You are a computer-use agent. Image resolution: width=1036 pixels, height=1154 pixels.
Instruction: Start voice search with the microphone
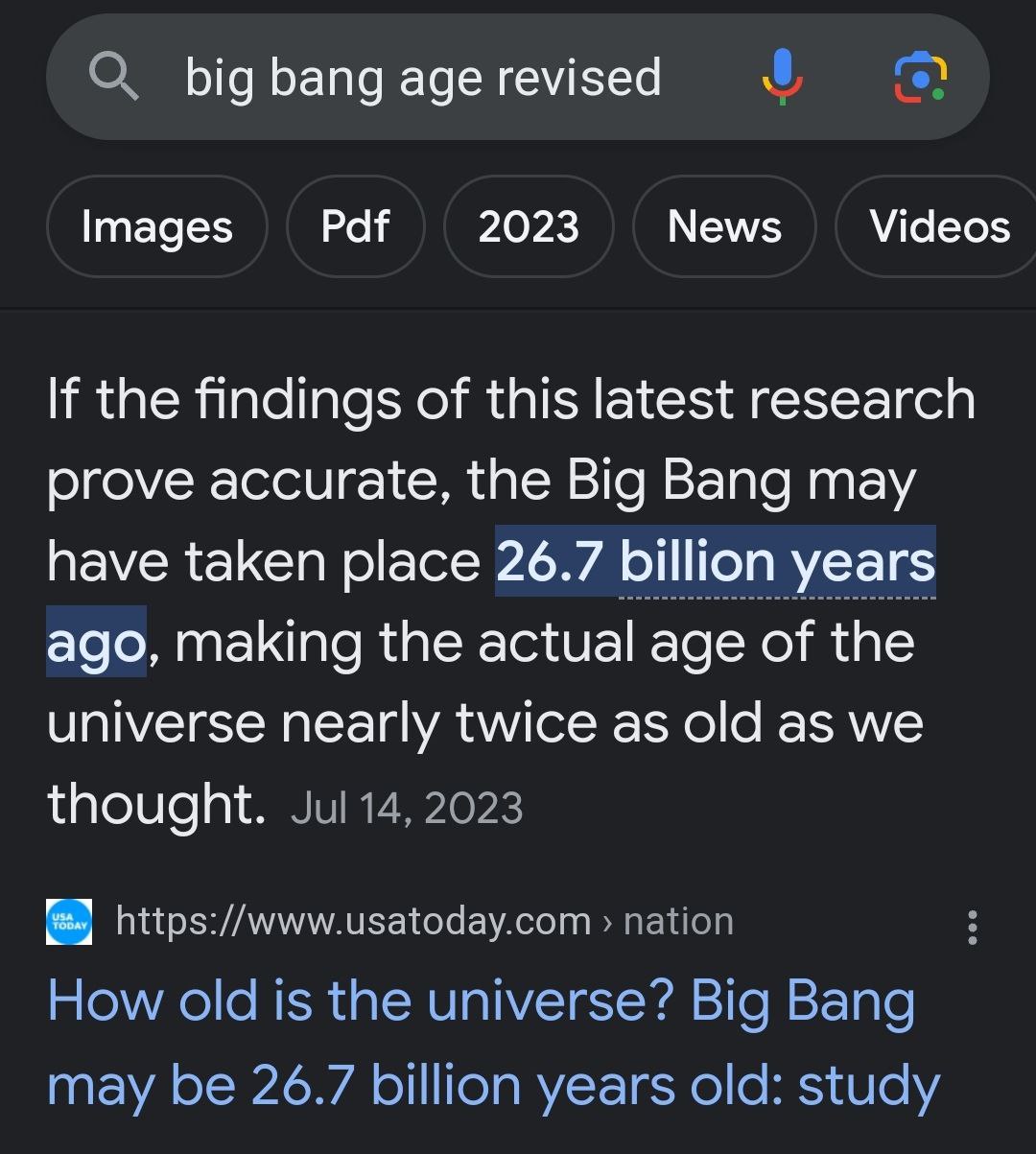pos(783,78)
